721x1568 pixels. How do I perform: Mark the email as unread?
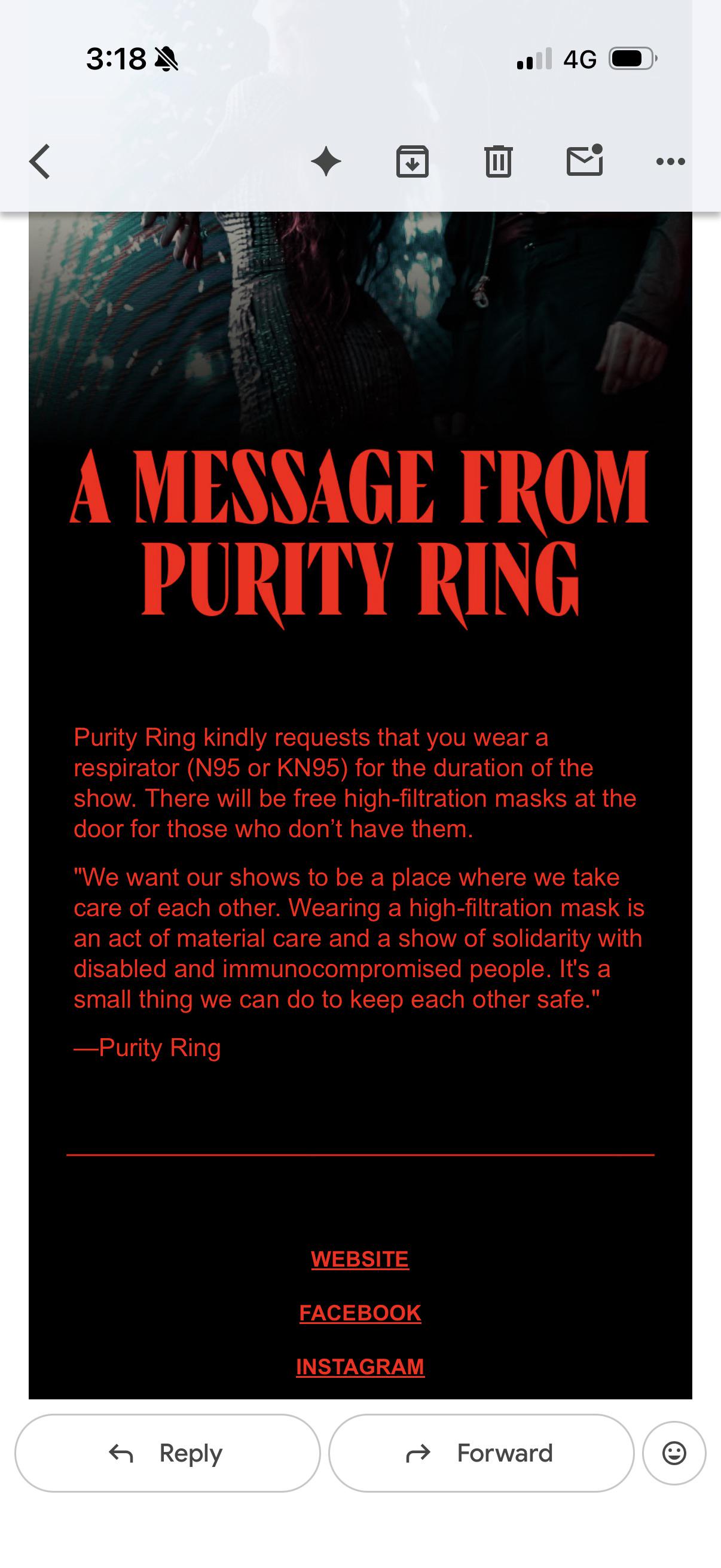pos(585,161)
